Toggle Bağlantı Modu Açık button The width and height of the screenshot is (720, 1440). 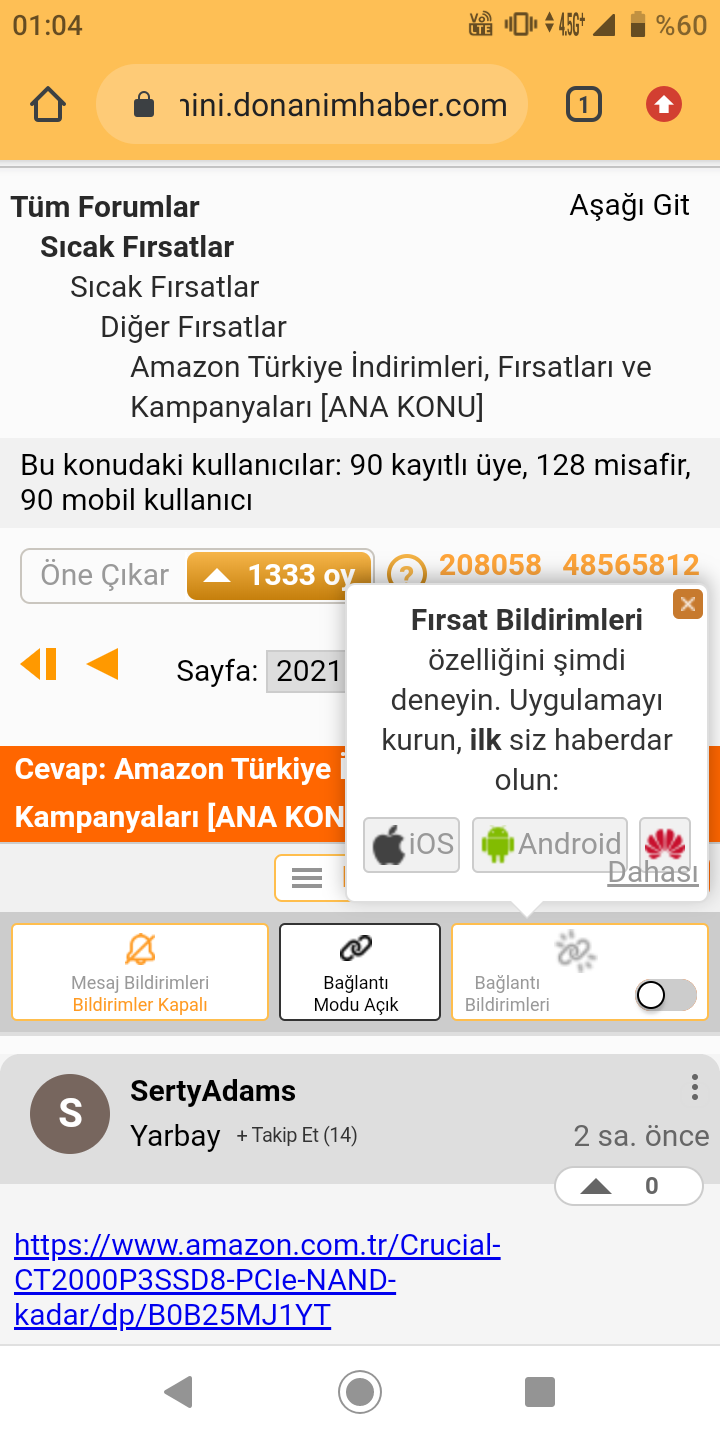[x=360, y=972]
